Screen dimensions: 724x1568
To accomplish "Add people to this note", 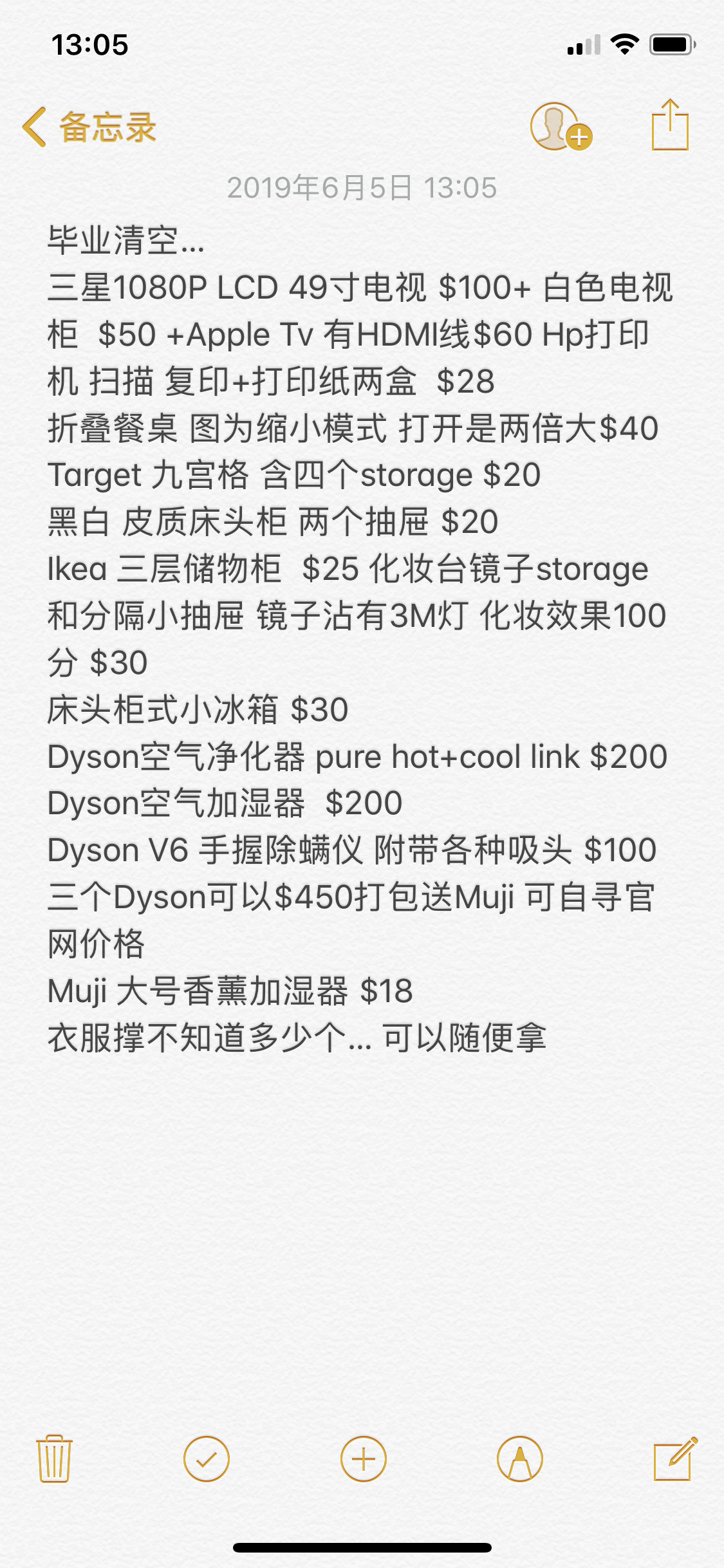I will pos(560,127).
